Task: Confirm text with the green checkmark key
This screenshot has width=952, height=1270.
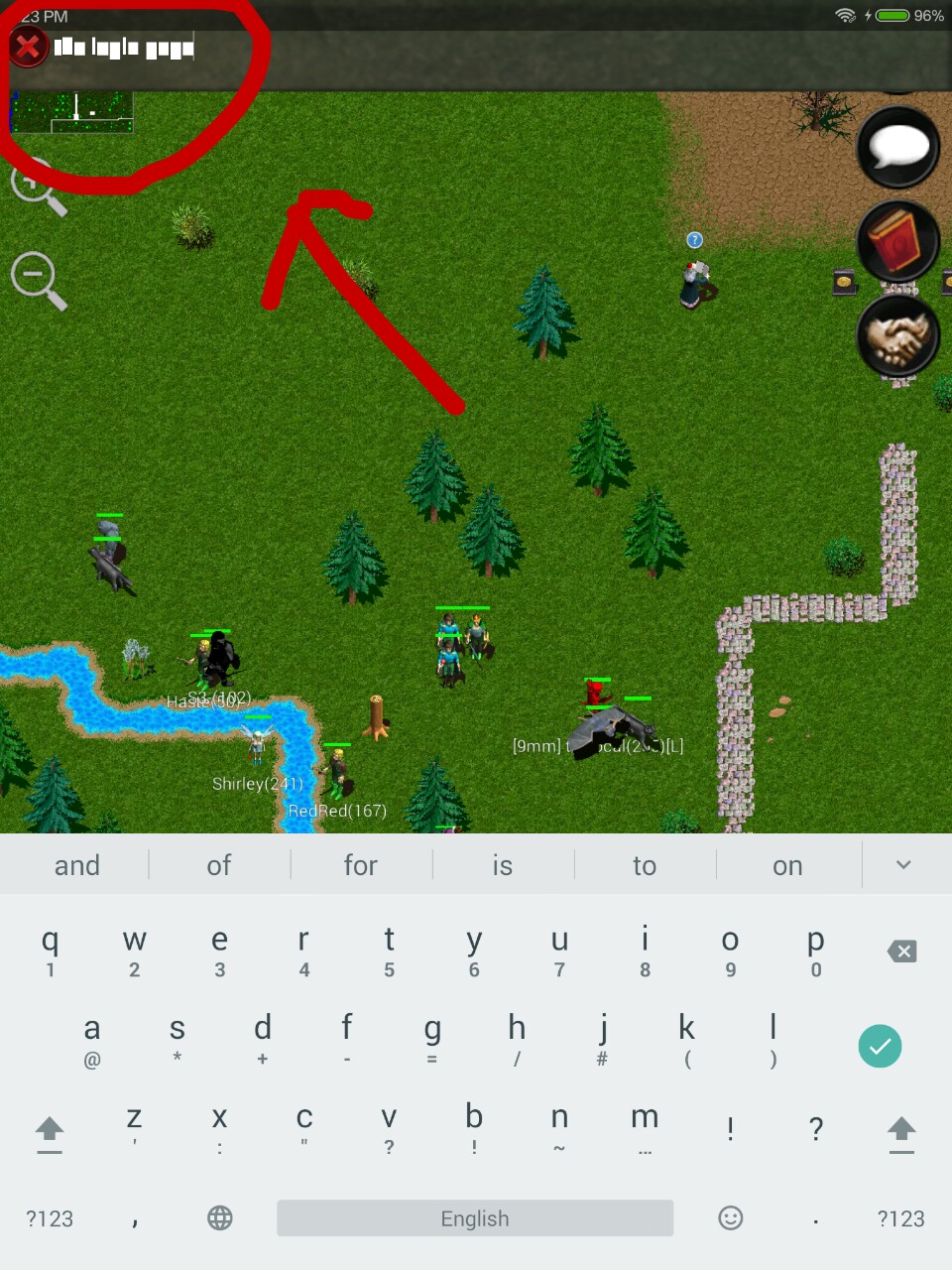Action: point(880,1046)
